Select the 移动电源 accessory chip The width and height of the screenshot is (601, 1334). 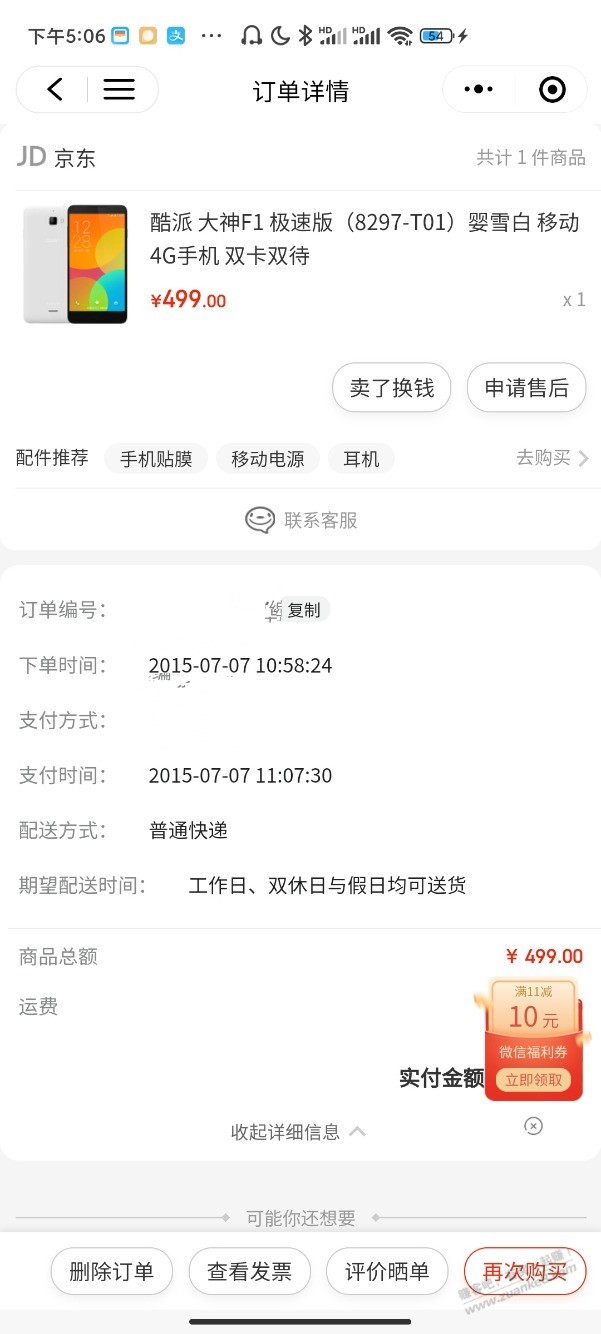pos(268,459)
